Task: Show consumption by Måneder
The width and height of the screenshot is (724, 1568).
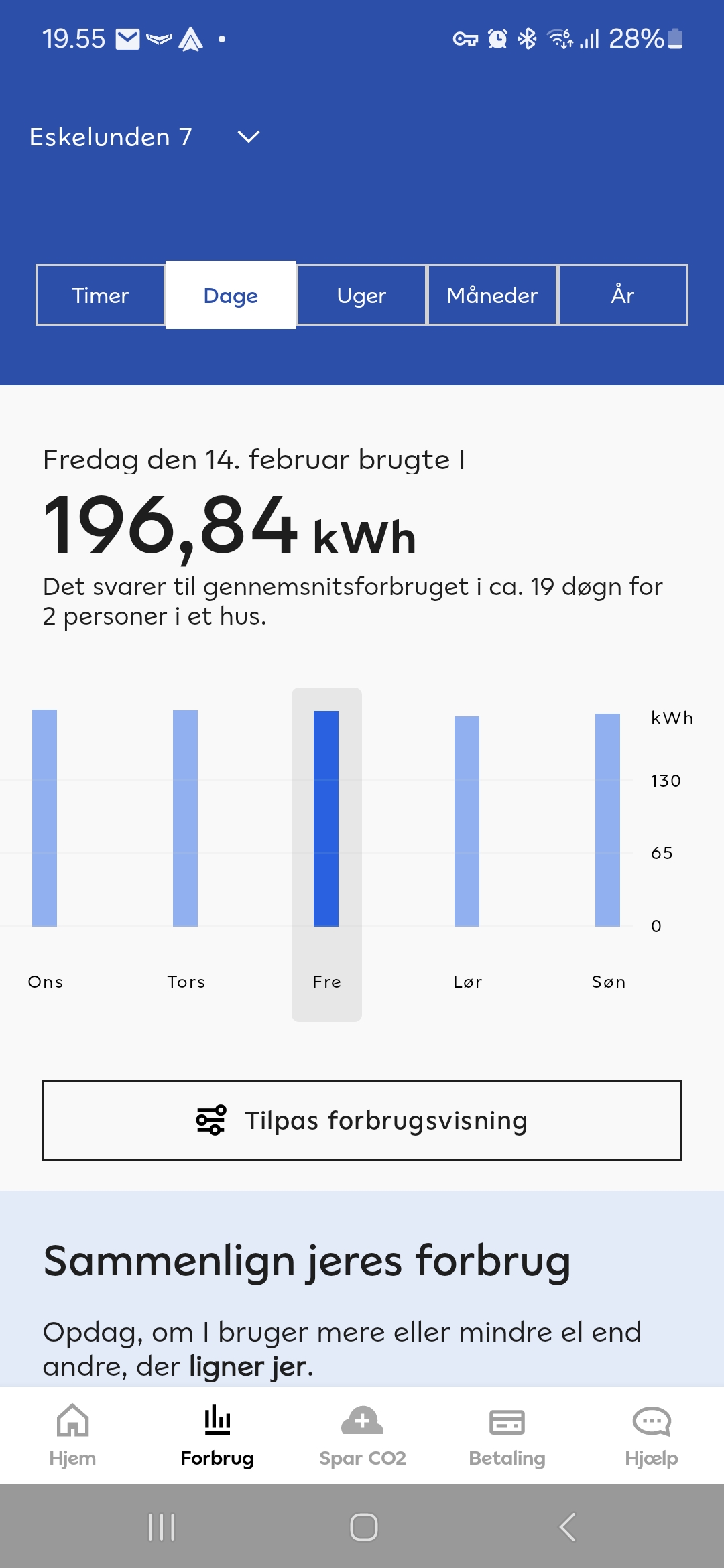Action: [x=492, y=295]
